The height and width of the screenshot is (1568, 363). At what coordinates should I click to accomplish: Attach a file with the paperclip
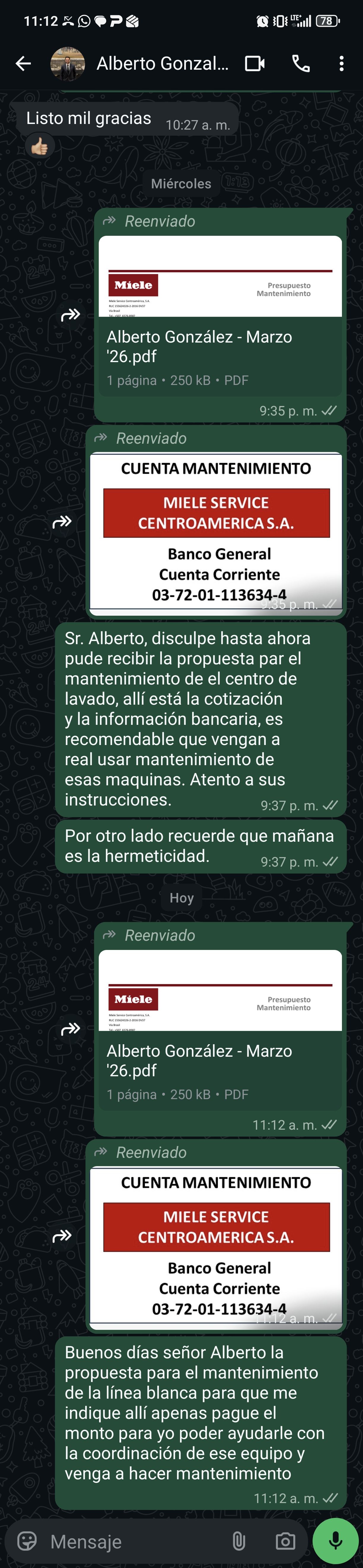pyautogui.click(x=239, y=1541)
